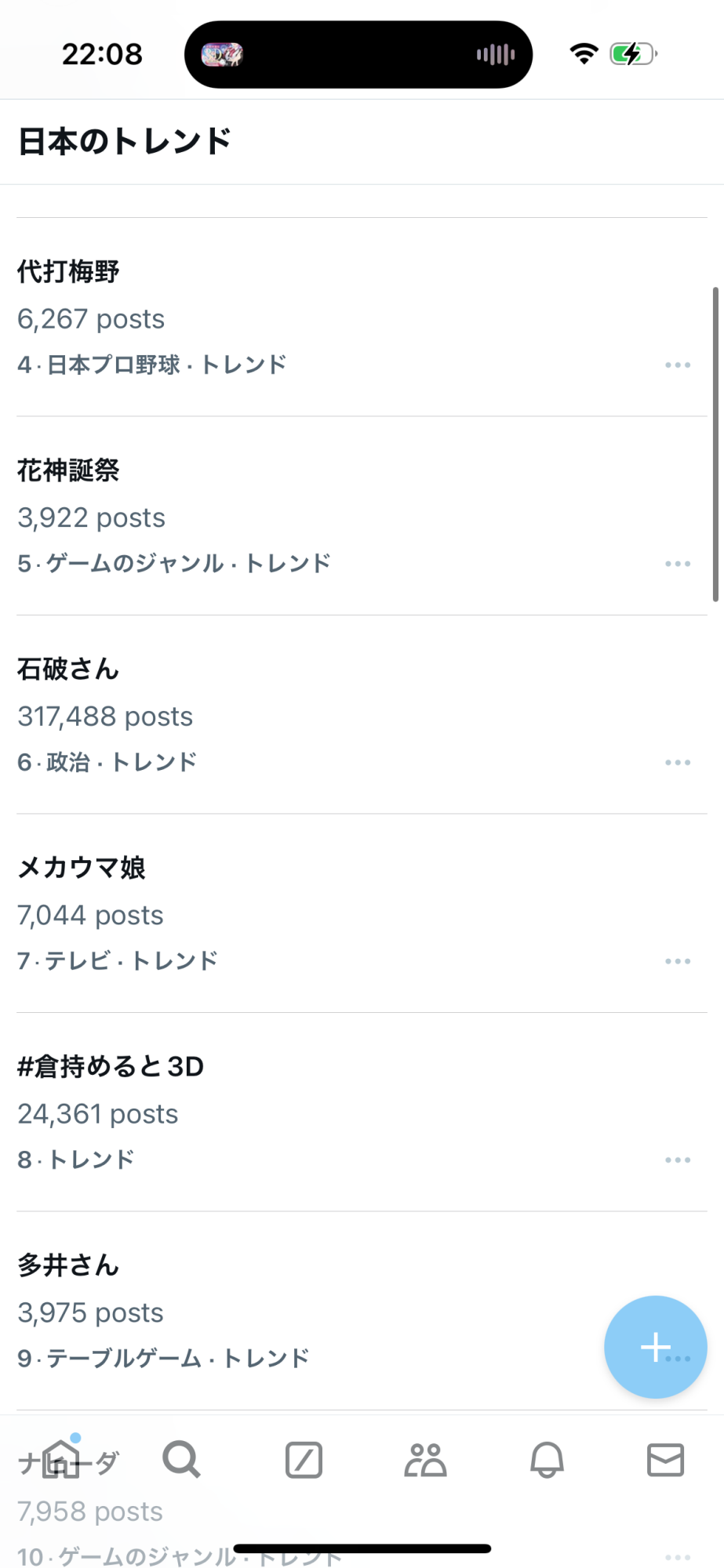Show options for #倉持めると3D
Screen dimensions: 724x1568
[678, 1160]
